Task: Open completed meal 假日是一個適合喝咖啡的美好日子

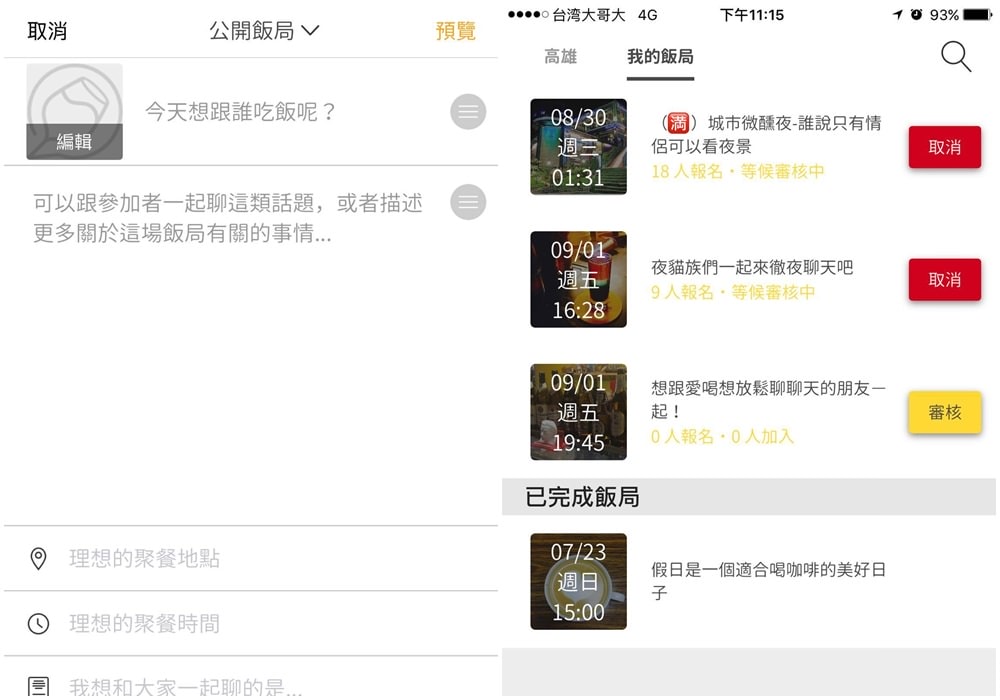Action: tap(767, 581)
